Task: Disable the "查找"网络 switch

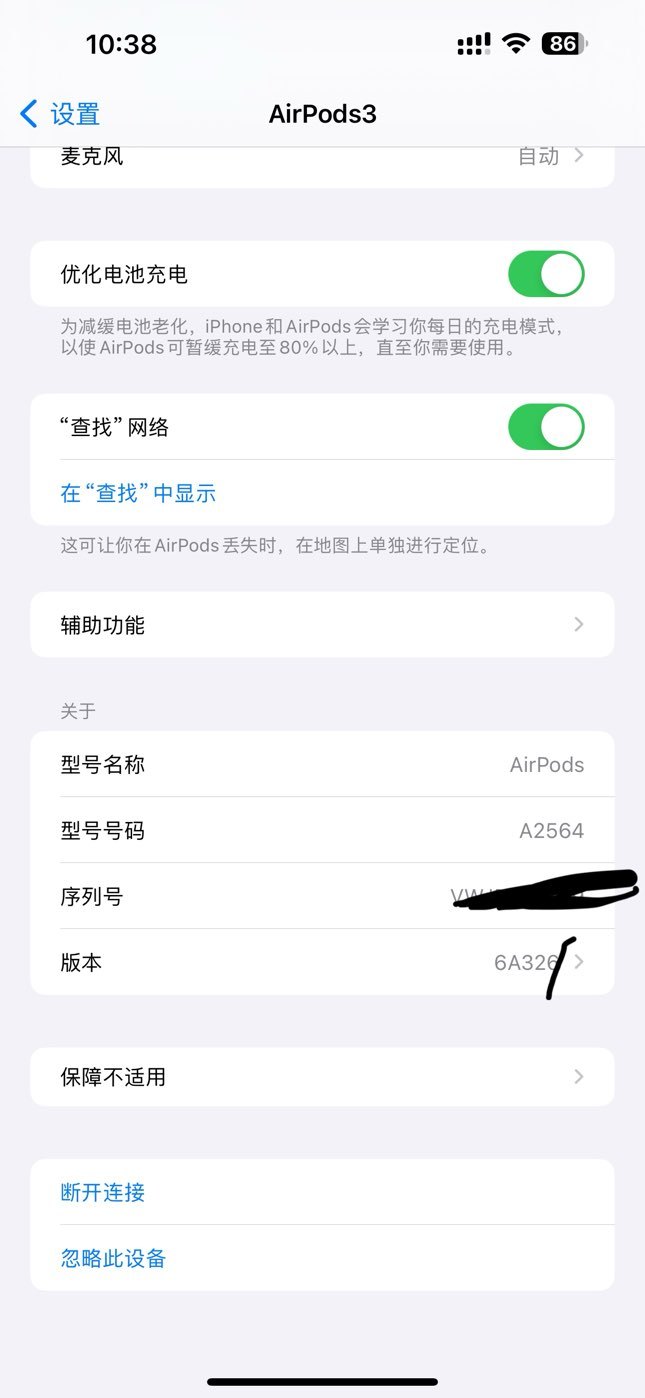Action: [x=546, y=427]
